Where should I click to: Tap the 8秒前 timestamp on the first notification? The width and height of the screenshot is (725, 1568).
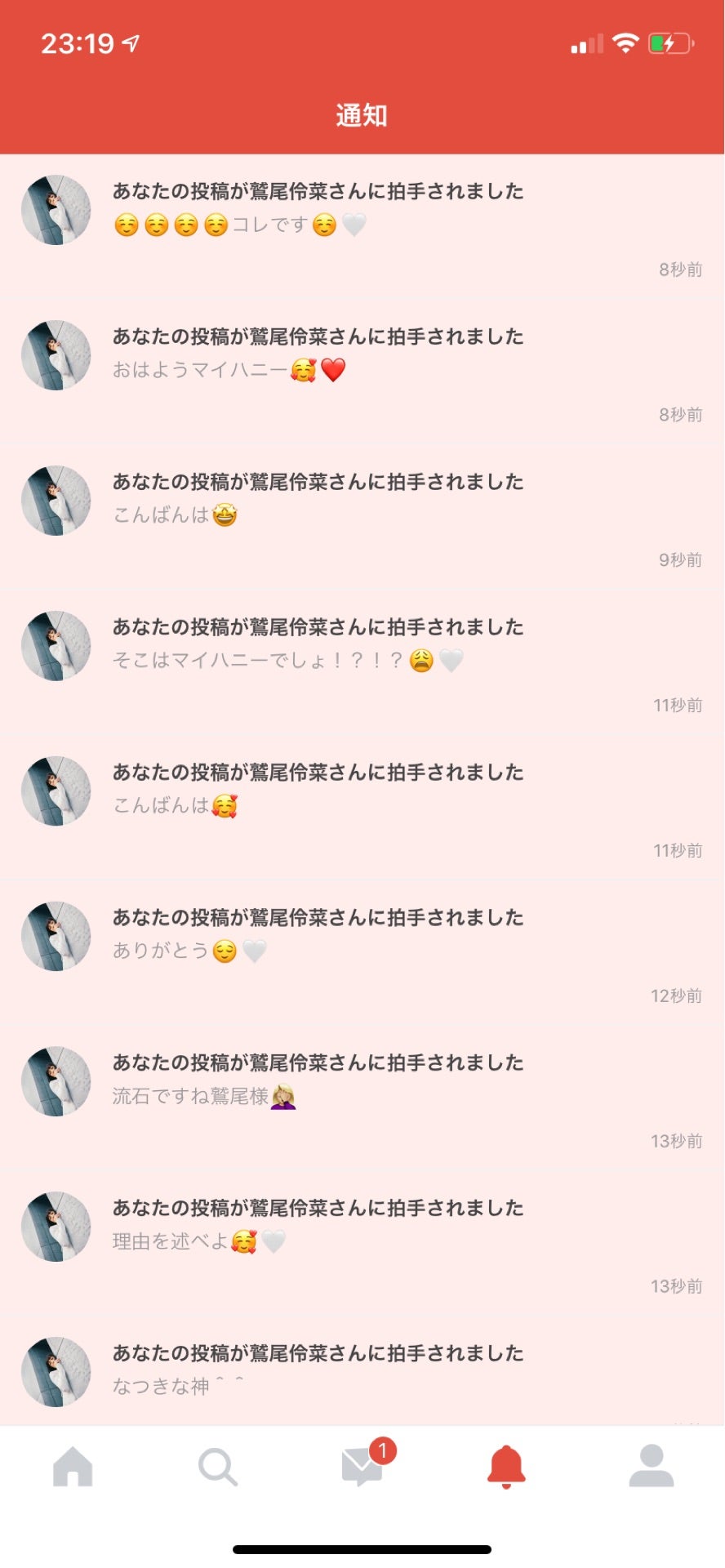(679, 269)
